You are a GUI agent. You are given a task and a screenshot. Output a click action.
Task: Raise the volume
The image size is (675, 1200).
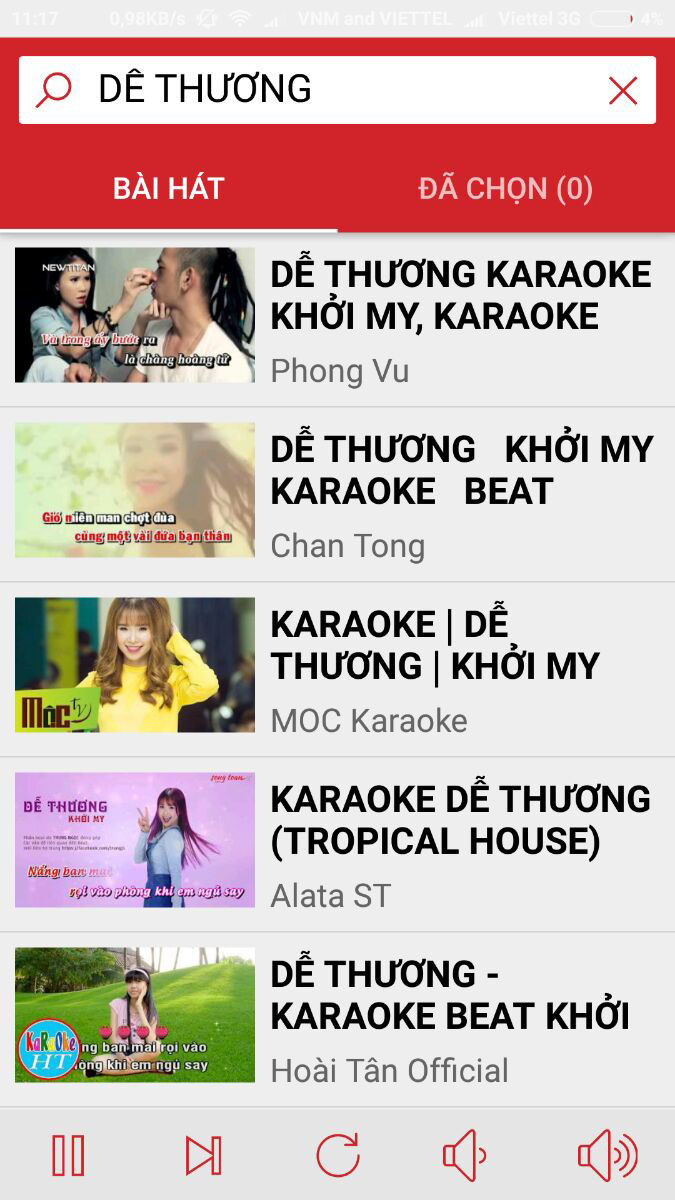tap(607, 1156)
